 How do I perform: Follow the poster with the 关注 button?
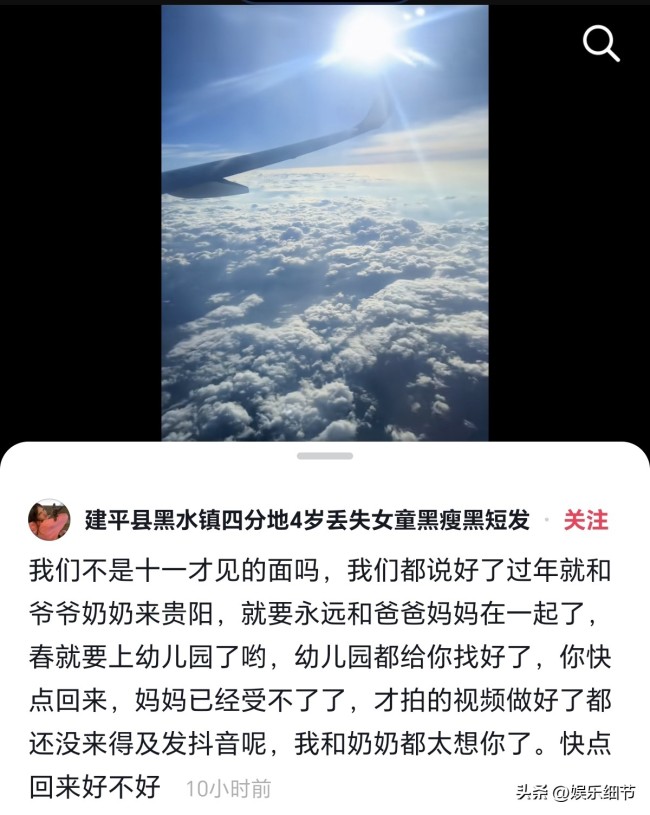(585, 520)
